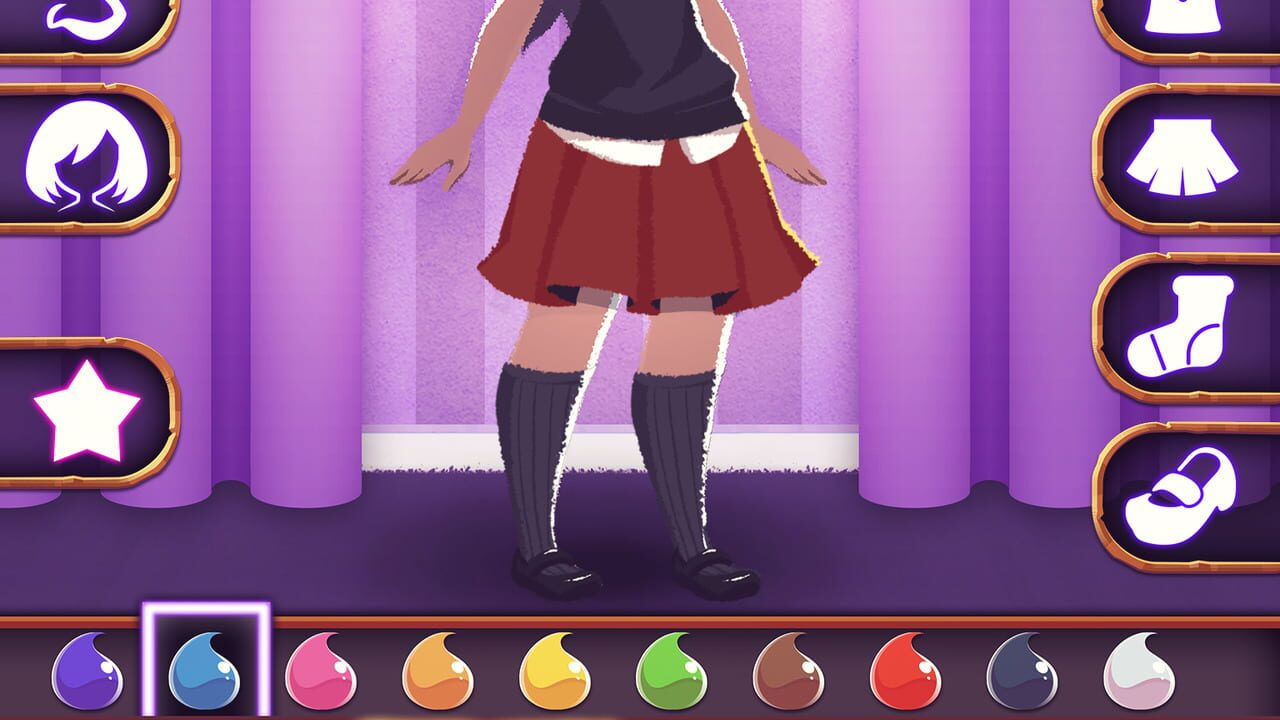Screen dimensions: 1280x720
Task: Select the white color drop
Action: pyautogui.click(x=1138, y=672)
